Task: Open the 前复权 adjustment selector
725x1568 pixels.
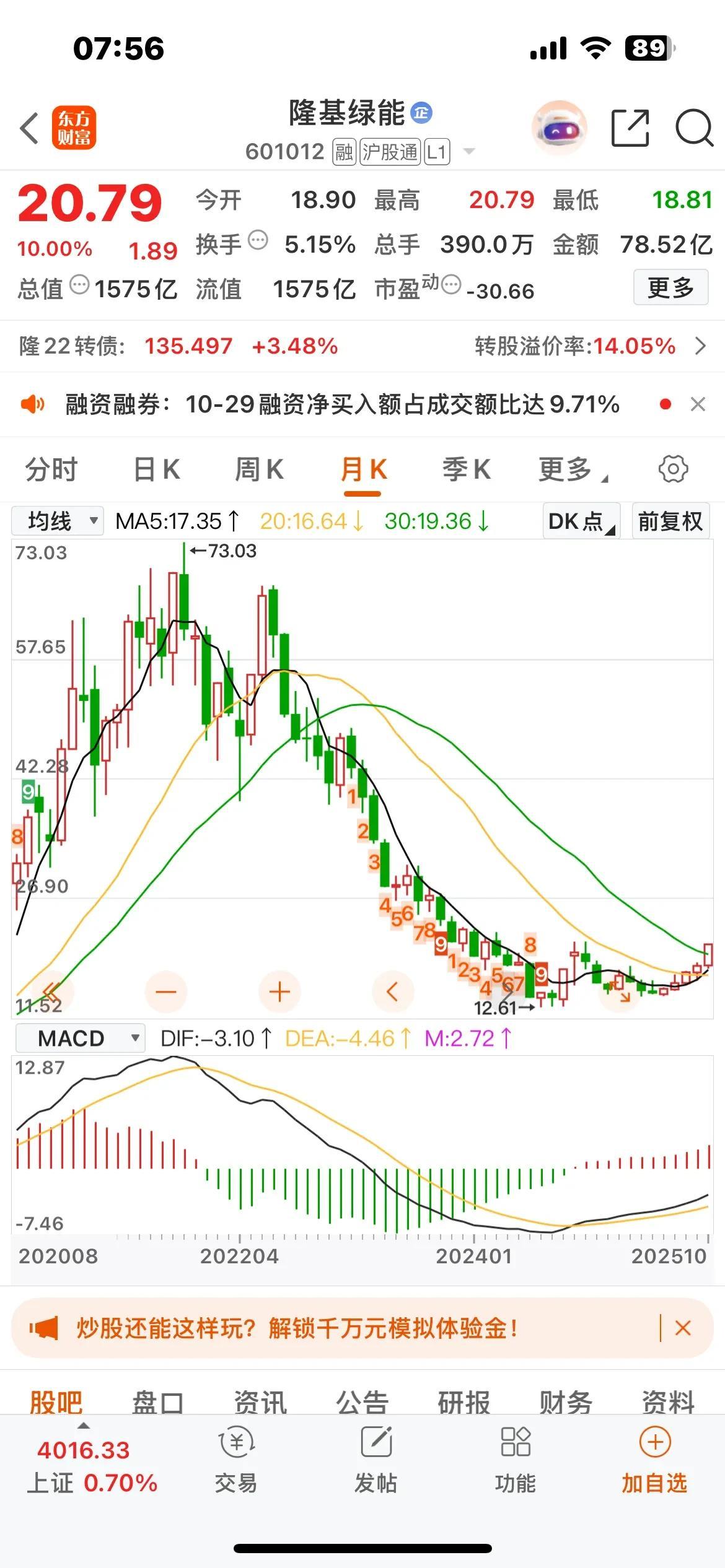Action: pos(670,521)
